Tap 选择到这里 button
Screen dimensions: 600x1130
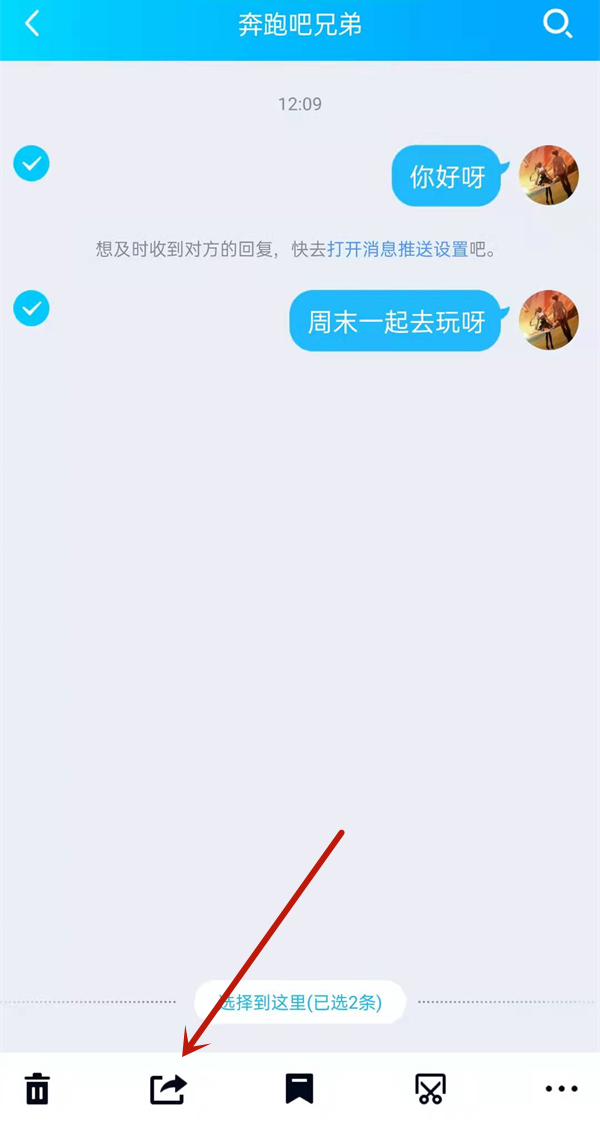300,1002
